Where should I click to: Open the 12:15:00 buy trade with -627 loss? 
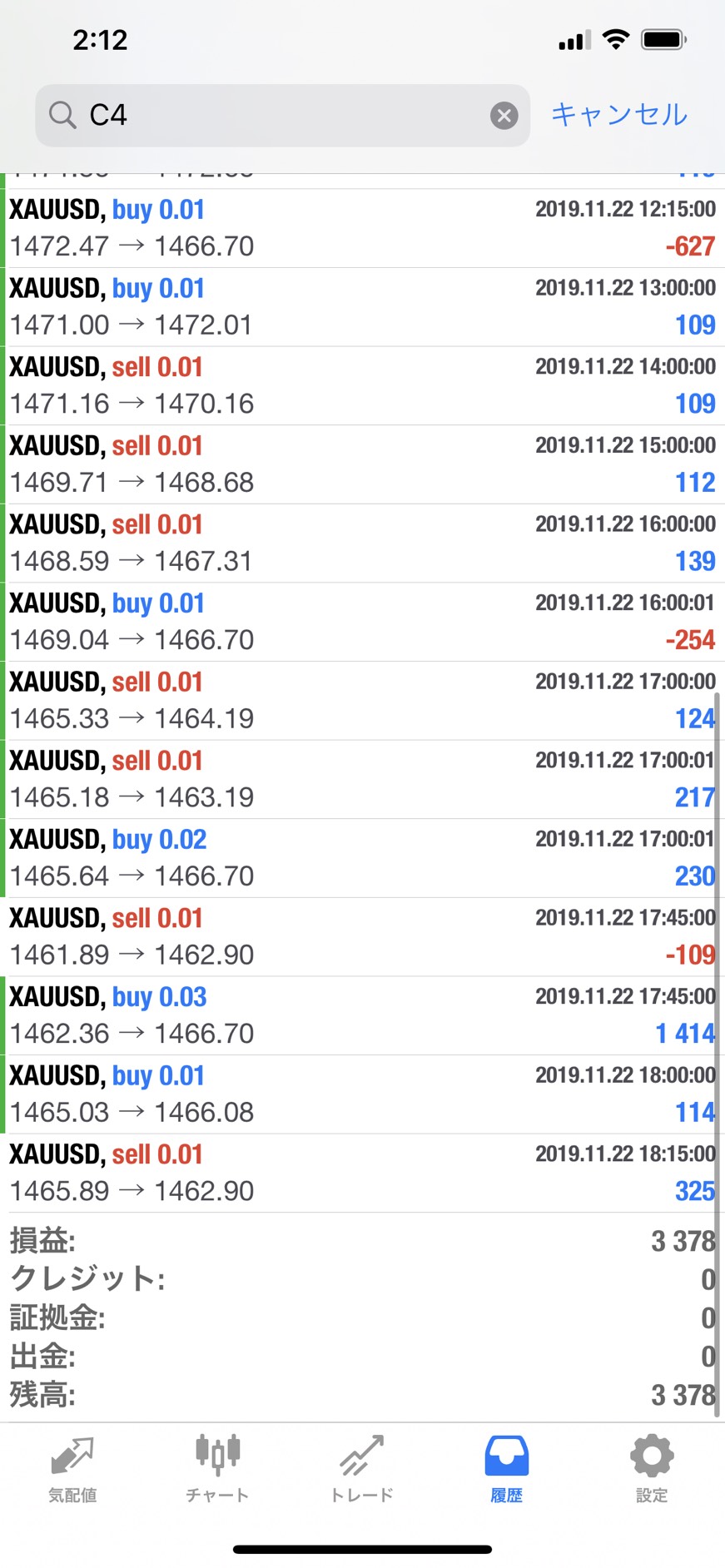point(362,228)
